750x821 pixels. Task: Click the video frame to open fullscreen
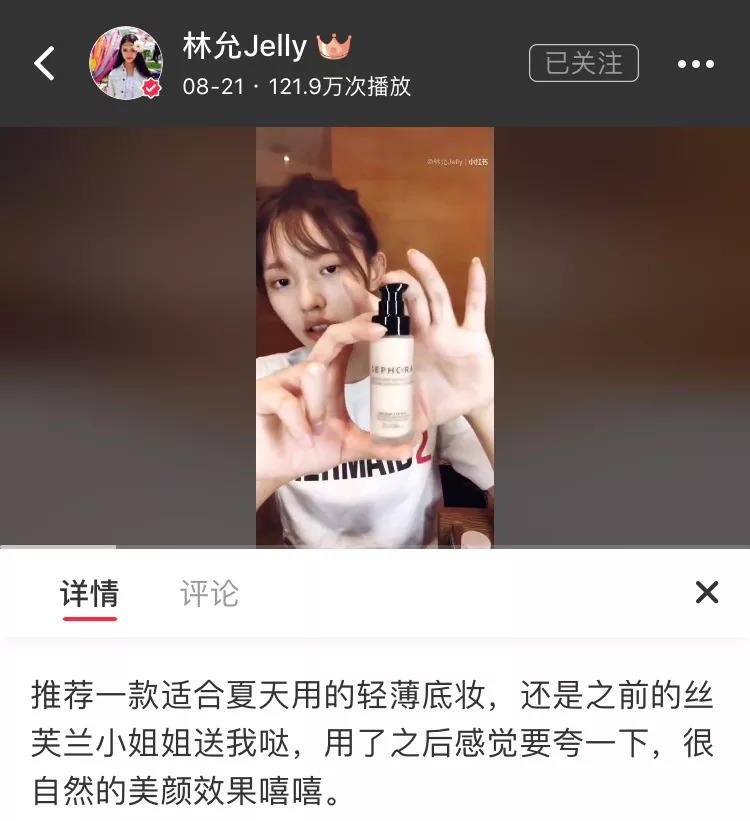coord(375,340)
